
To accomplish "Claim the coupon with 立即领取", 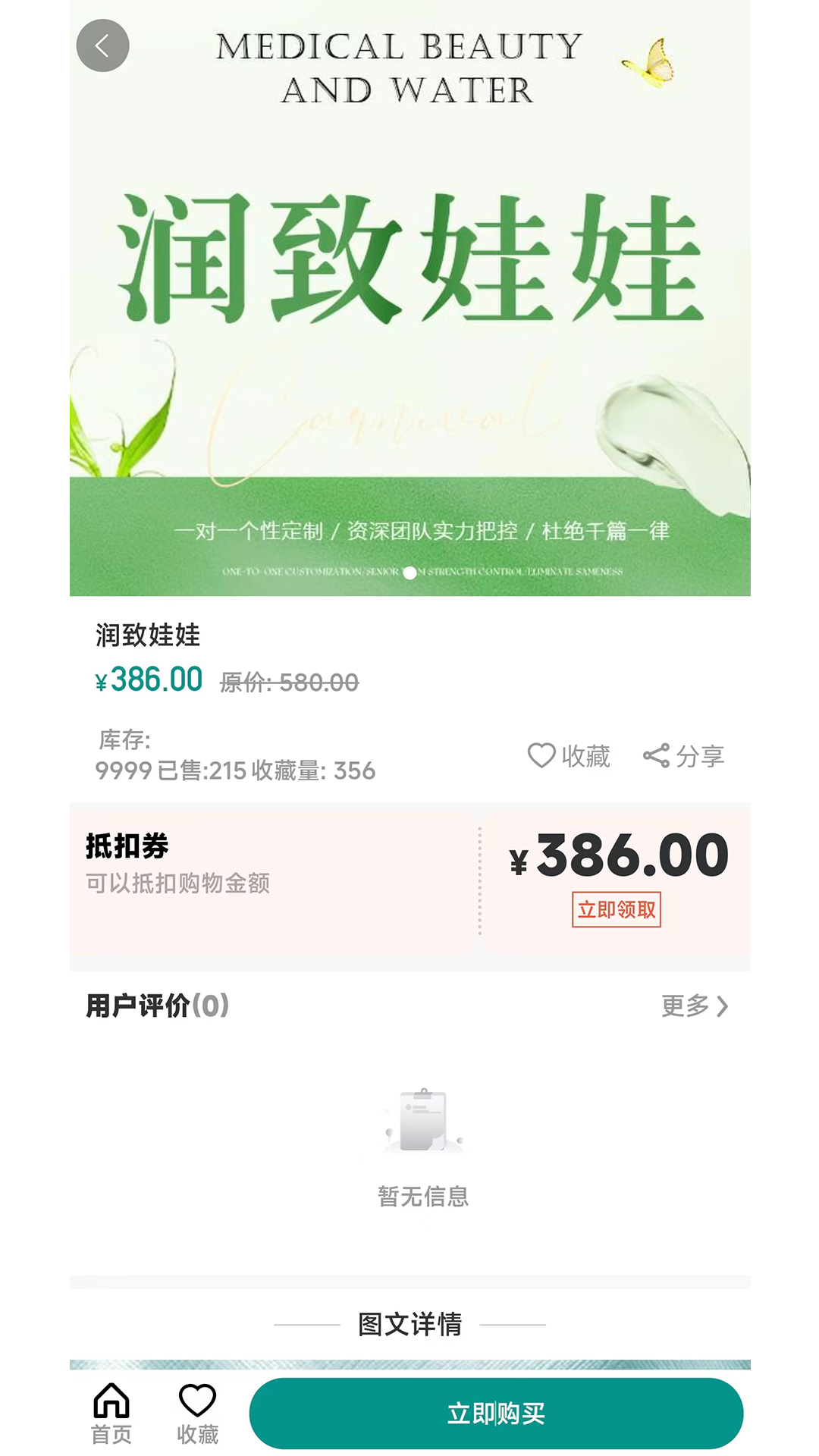I will click(x=616, y=909).
